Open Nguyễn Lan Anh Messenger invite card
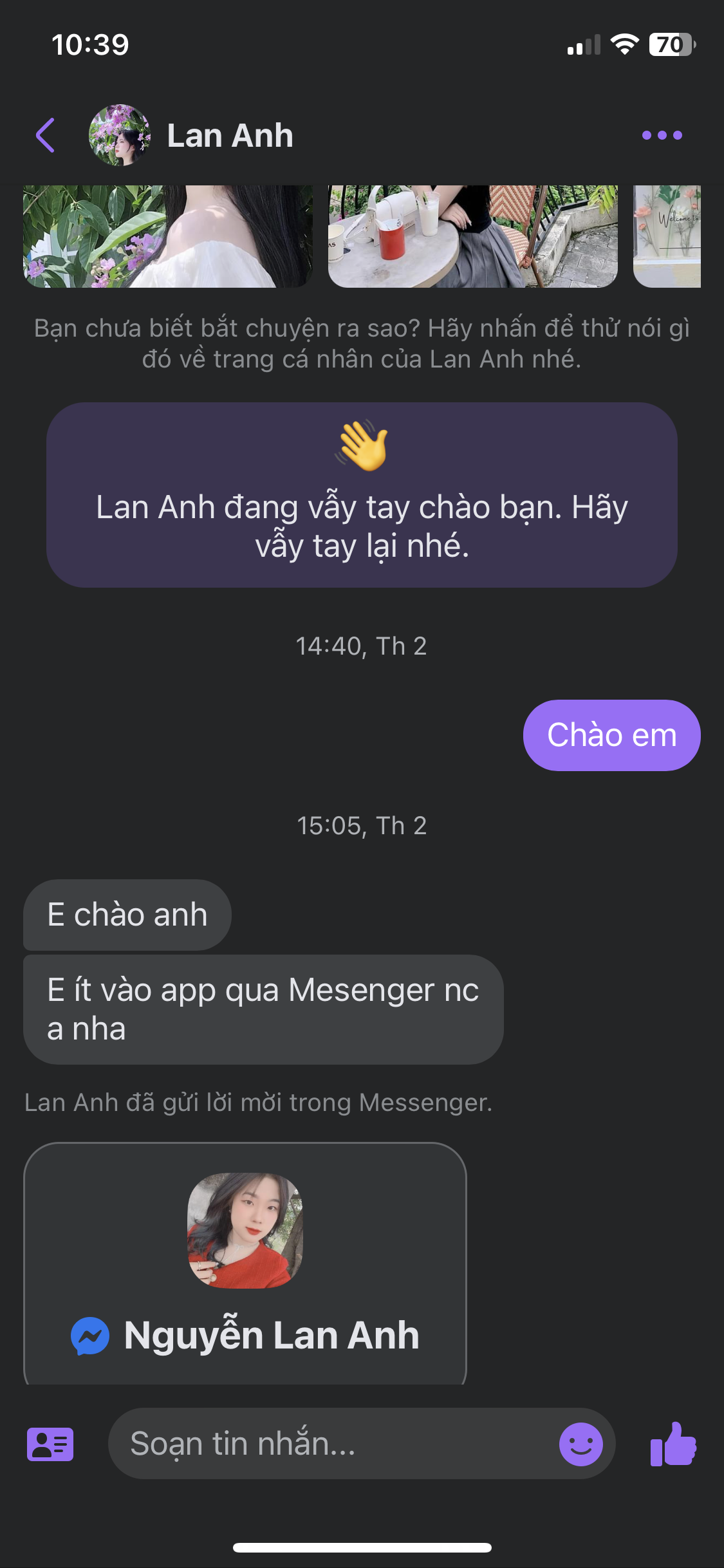724x1568 pixels. [x=245, y=1263]
